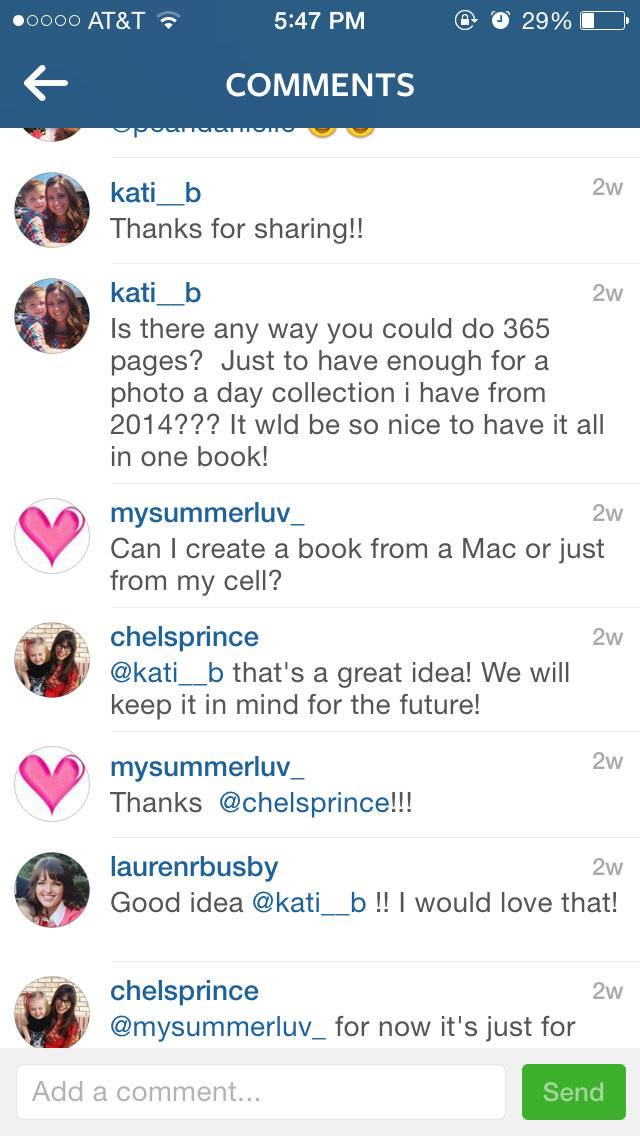640x1136 pixels.
Task: Tap the @kati__b mention in laurenrbusby's comment
Action: [x=309, y=903]
